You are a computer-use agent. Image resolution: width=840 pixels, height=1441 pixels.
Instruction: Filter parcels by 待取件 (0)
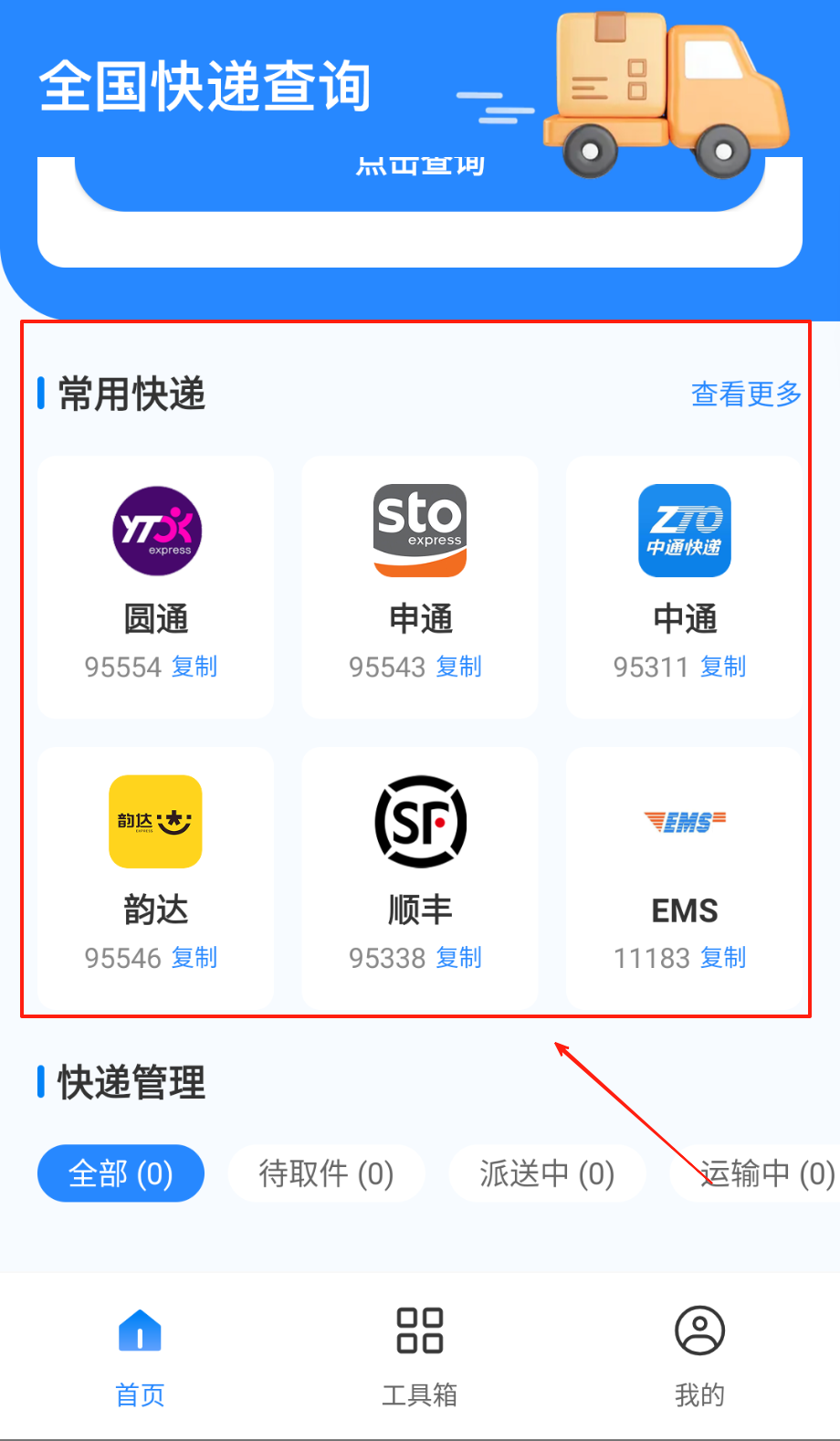[x=326, y=1173]
